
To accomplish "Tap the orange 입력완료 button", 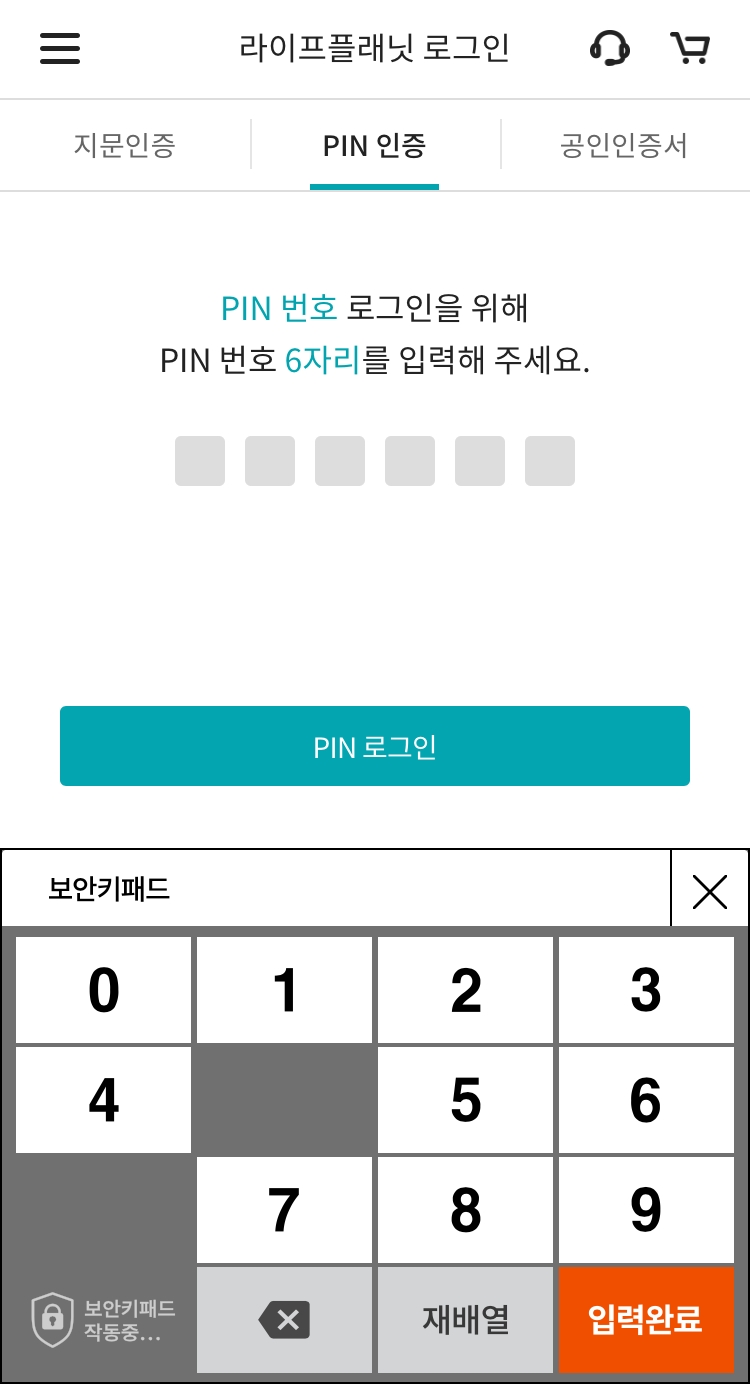I will coord(646,1319).
